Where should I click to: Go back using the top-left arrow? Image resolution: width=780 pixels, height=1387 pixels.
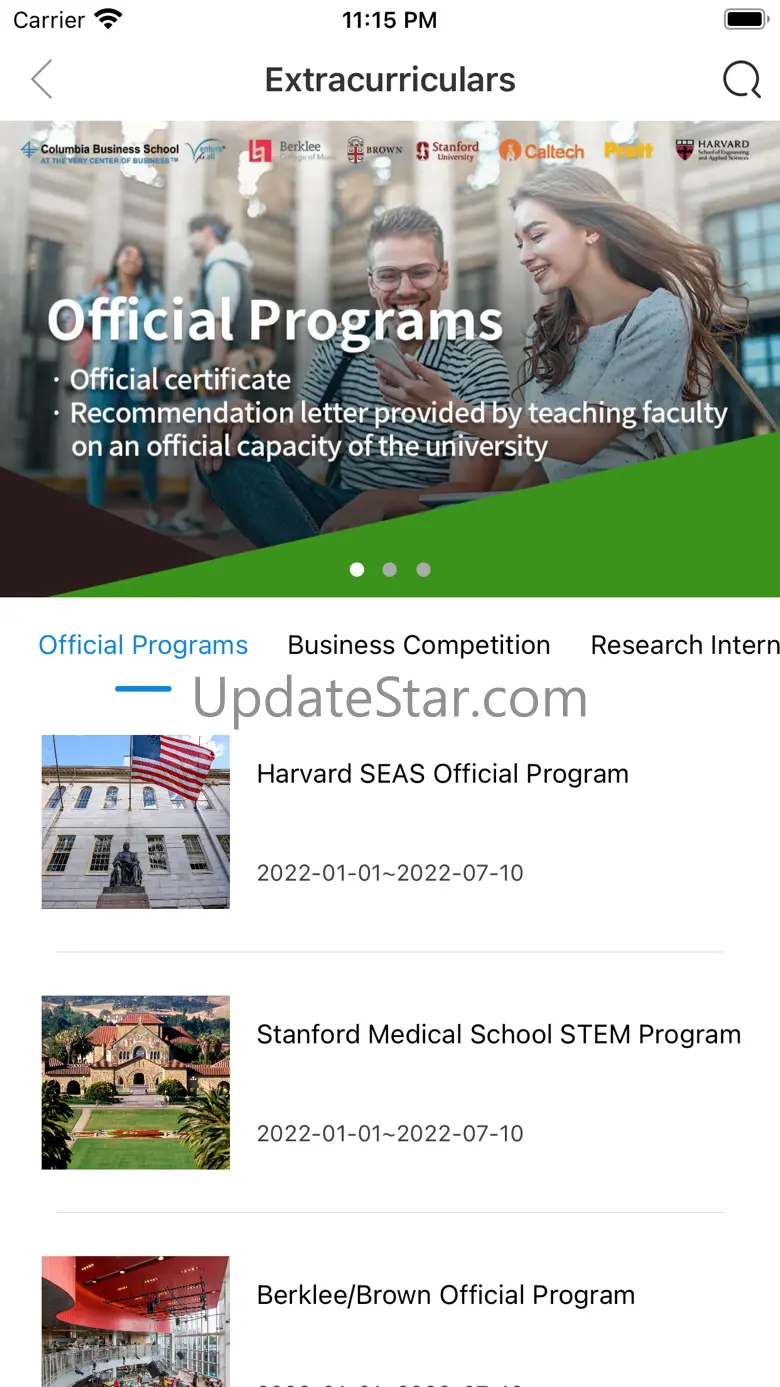[x=41, y=80]
